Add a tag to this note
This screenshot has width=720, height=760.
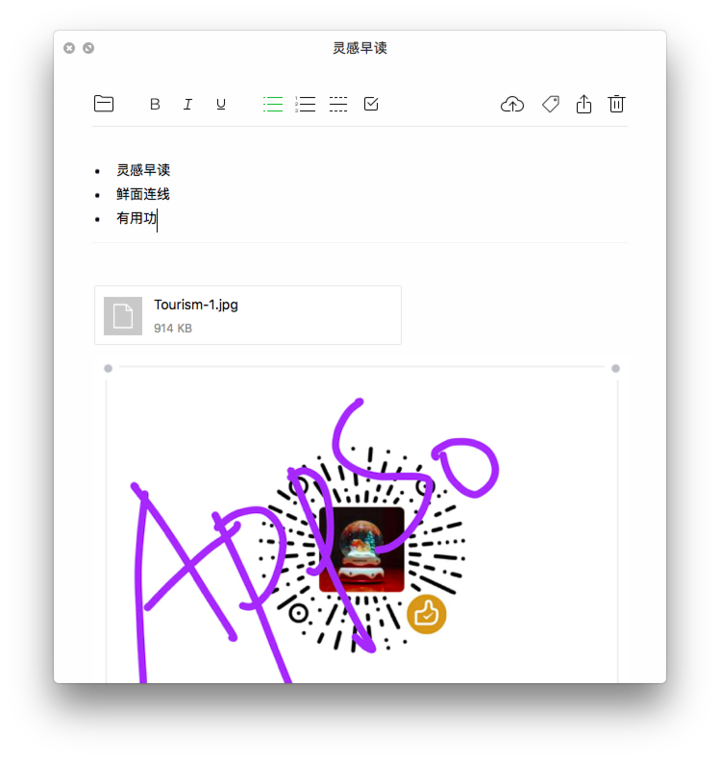[550, 104]
